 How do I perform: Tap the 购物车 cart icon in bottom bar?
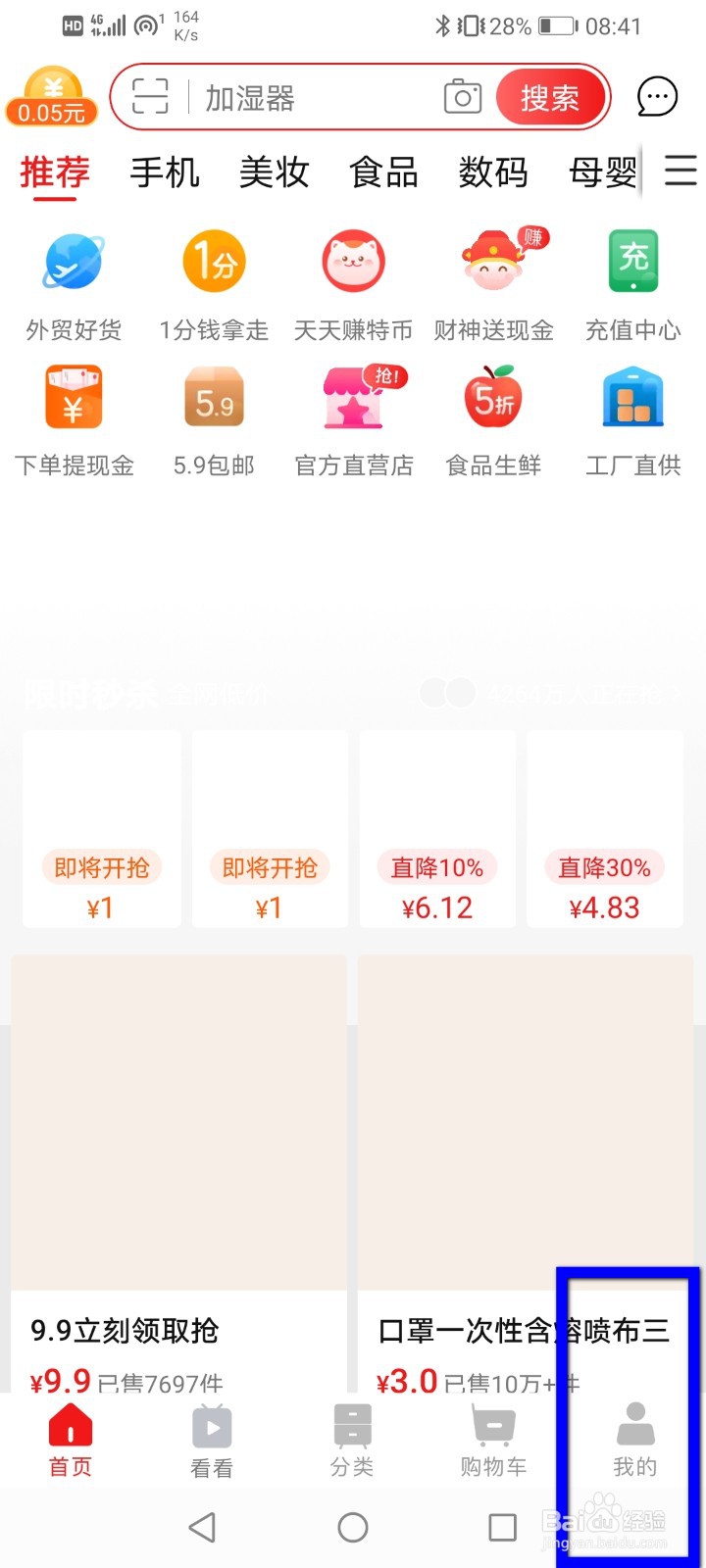(x=492, y=1431)
